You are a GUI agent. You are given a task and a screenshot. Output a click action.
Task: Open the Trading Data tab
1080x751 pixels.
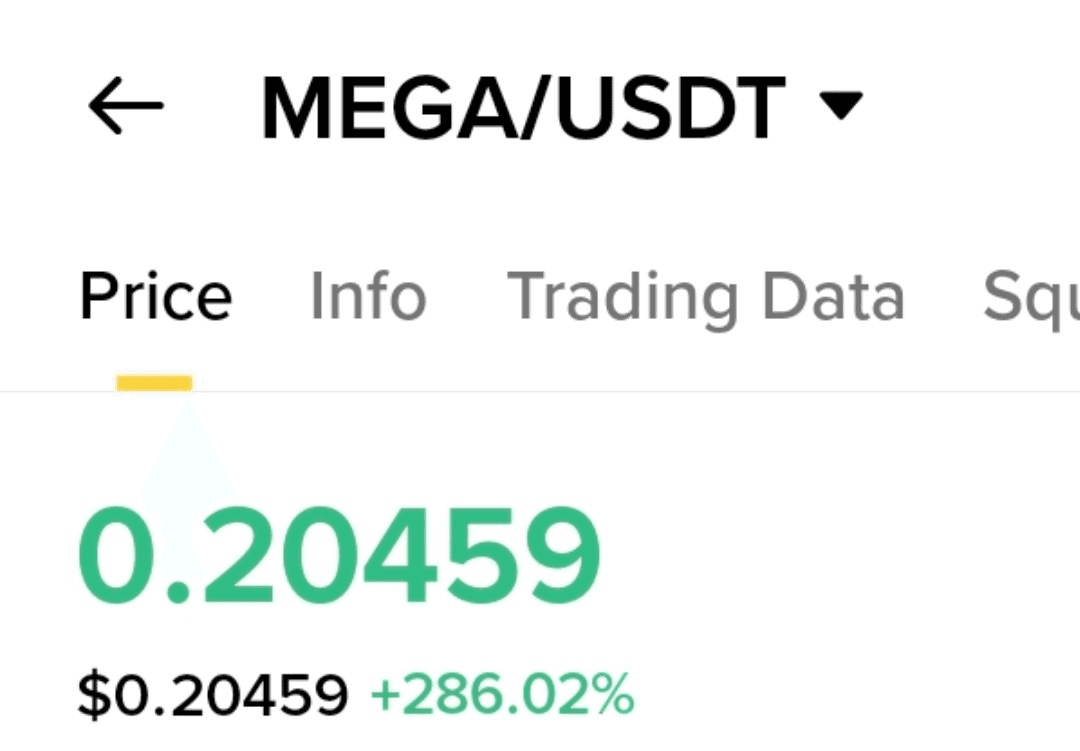click(x=706, y=296)
